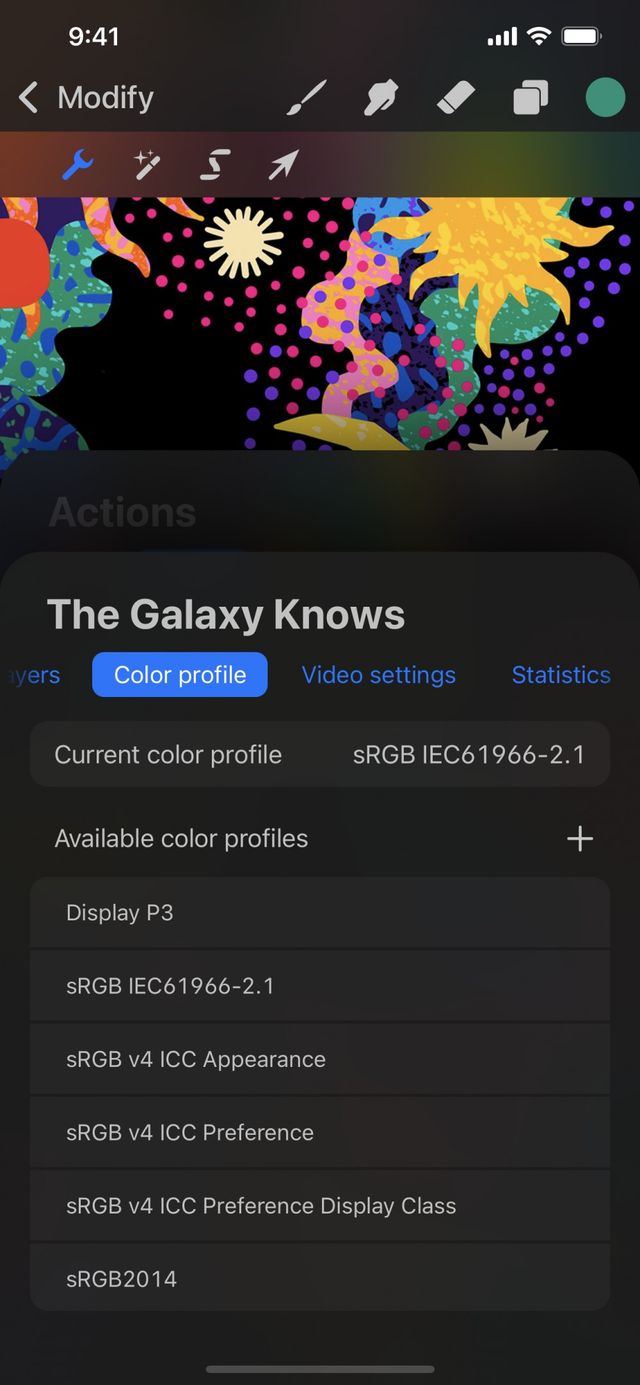Image resolution: width=640 pixels, height=1385 pixels.
Task: Select sRGB IEC61966-2.1 from available profiles
Action: 320,986
